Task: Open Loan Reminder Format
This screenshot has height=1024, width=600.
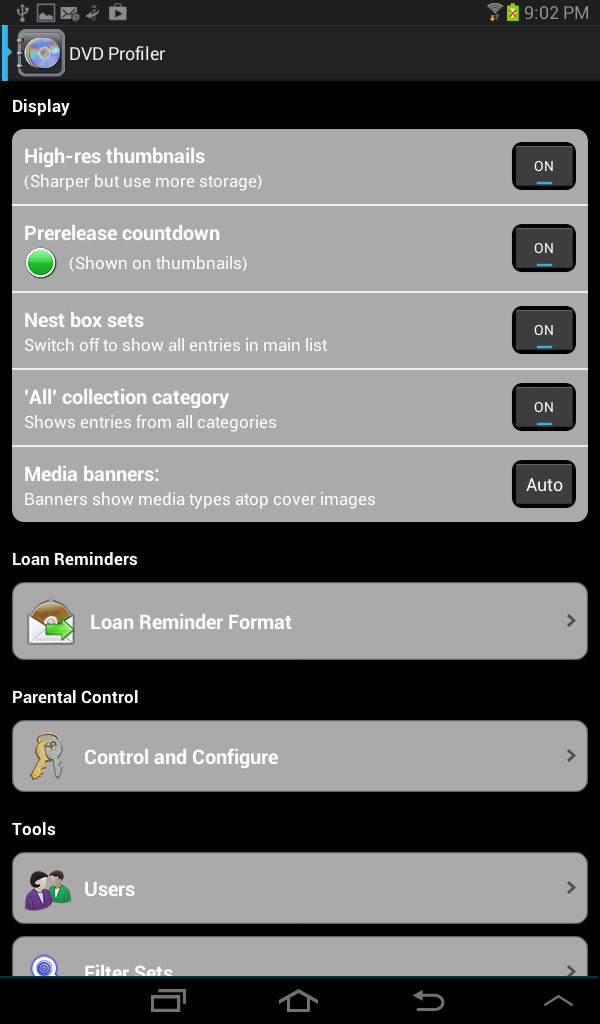Action: coord(299,621)
